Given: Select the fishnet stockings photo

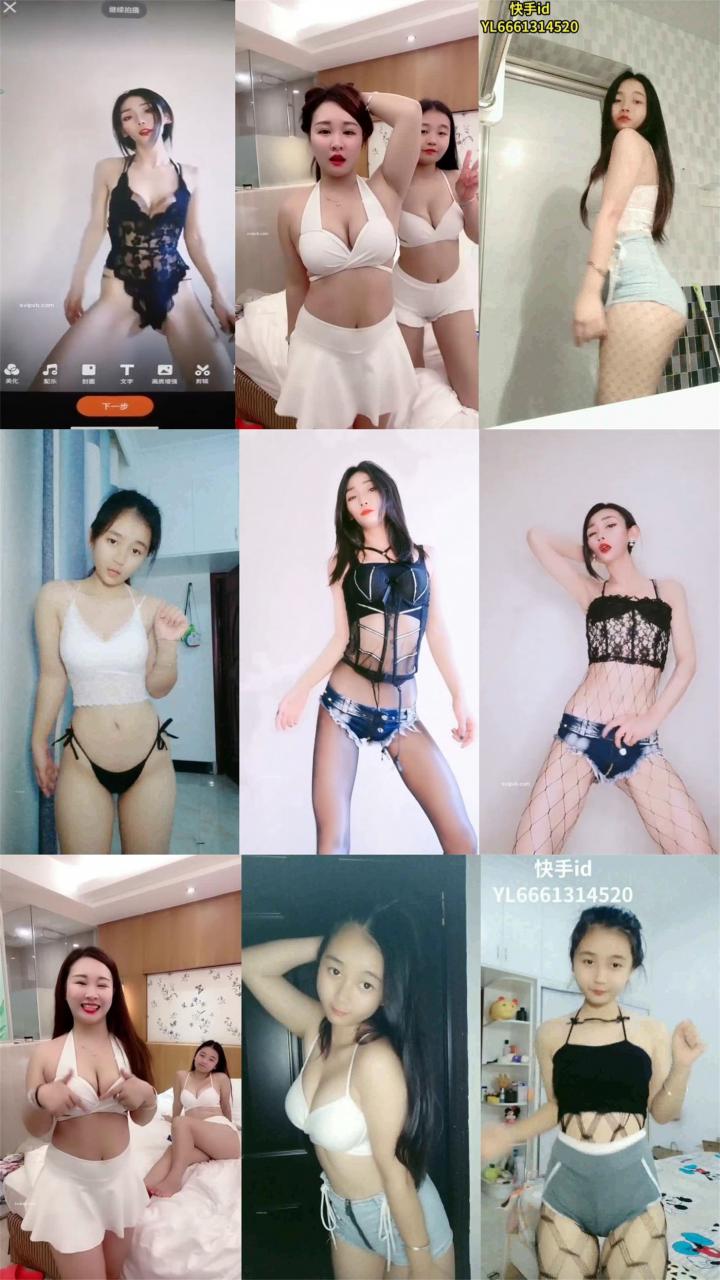Looking at the screenshot, I should tap(600, 640).
